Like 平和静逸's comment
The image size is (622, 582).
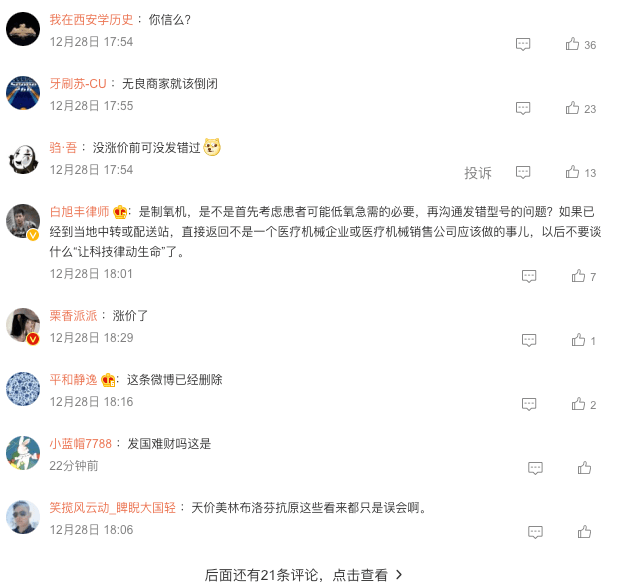point(578,404)
